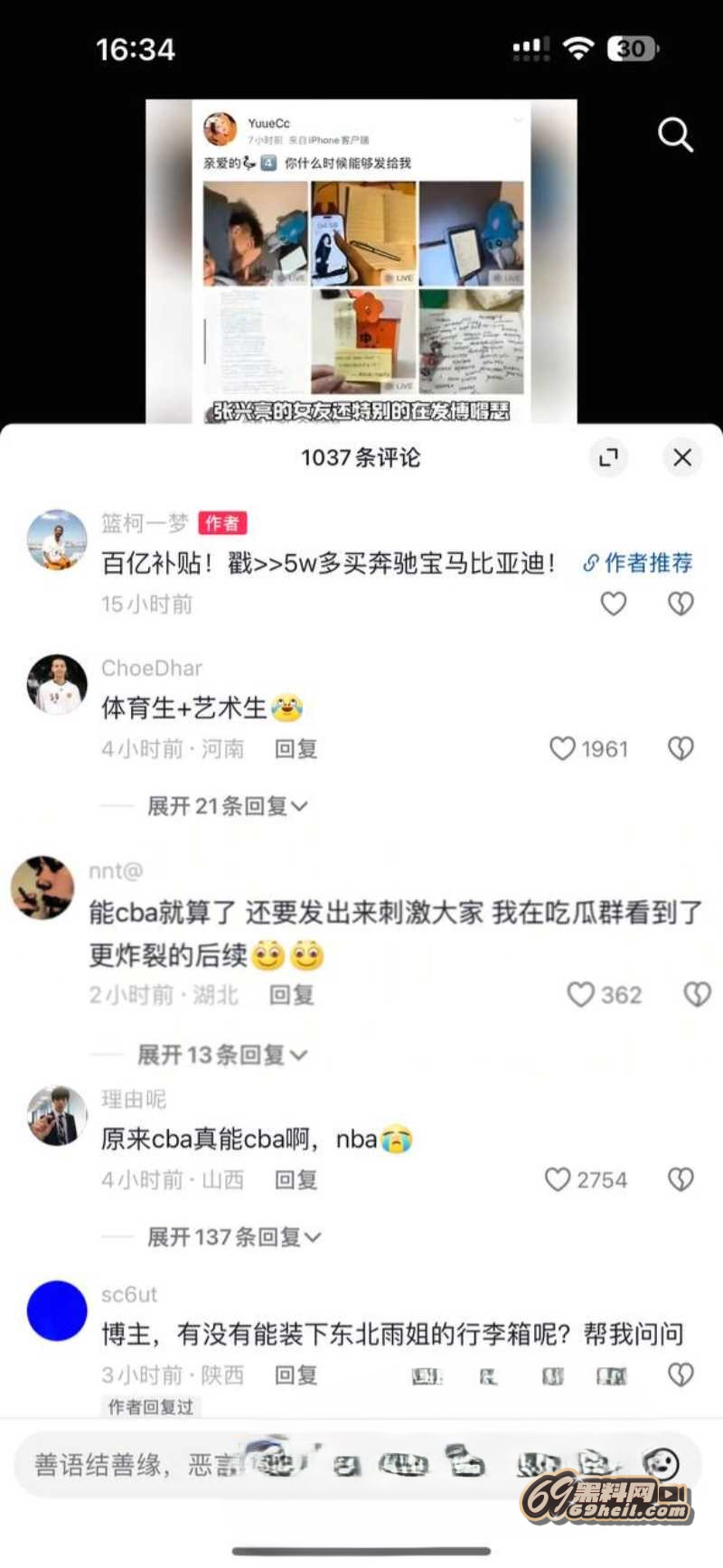723x1568 pixels.
Task: Like the comment by 篮柯一梦
Action: [614, 603]
